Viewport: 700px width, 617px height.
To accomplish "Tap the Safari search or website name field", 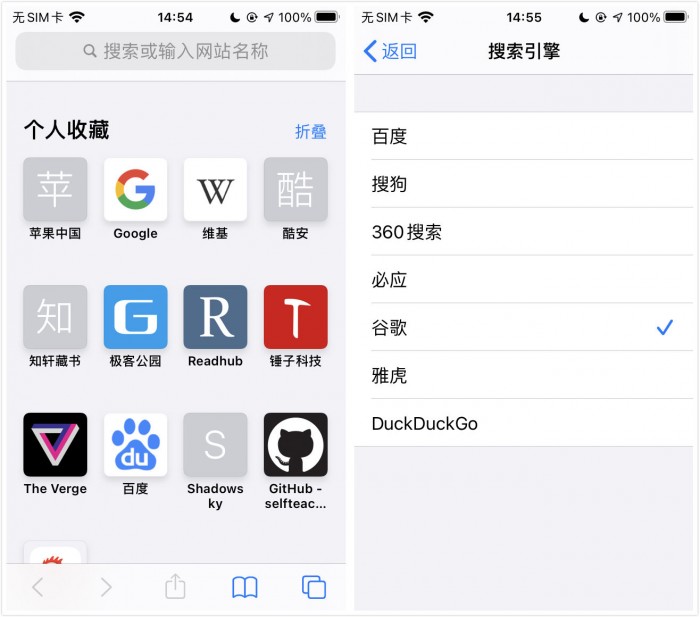I will 176,51.
